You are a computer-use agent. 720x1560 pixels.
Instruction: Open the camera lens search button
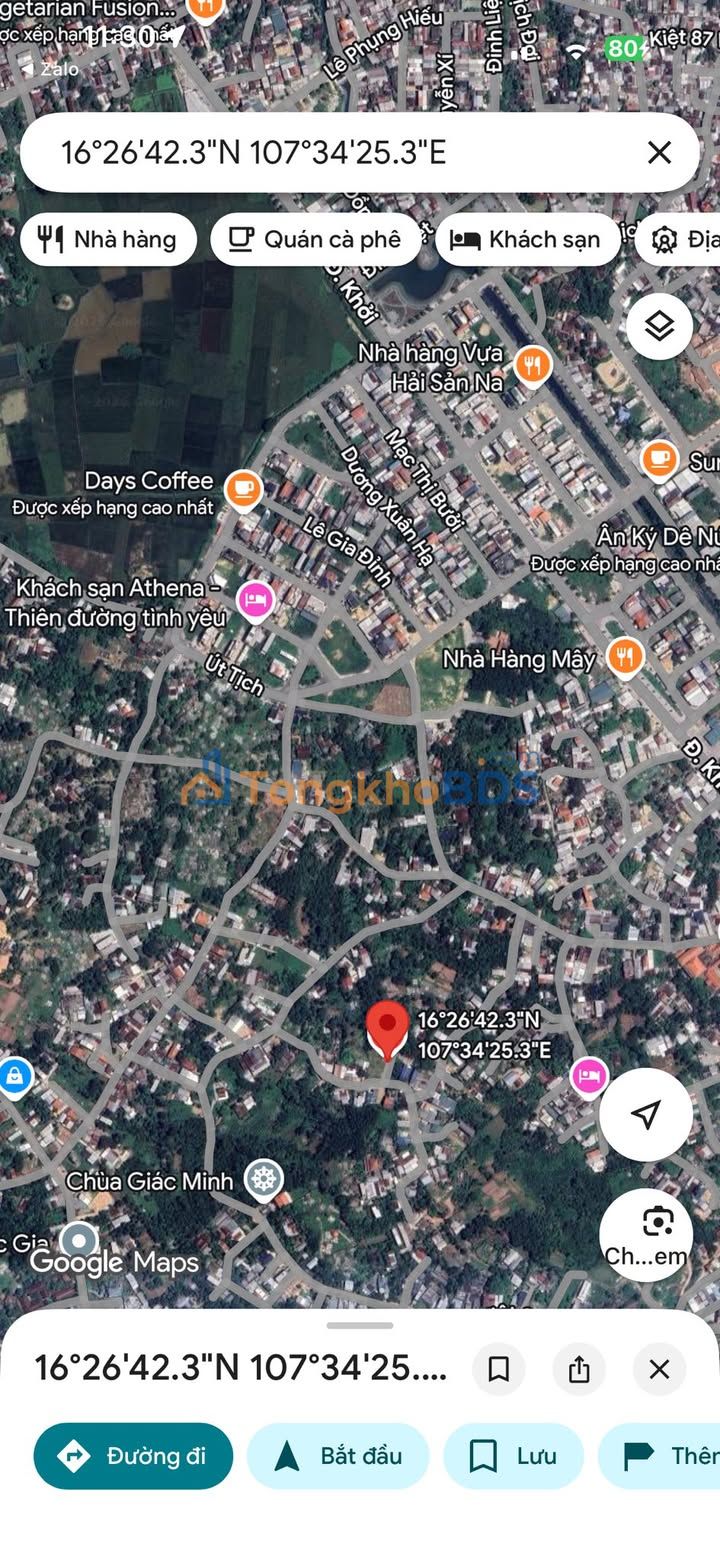click(x=646, y=1235)
